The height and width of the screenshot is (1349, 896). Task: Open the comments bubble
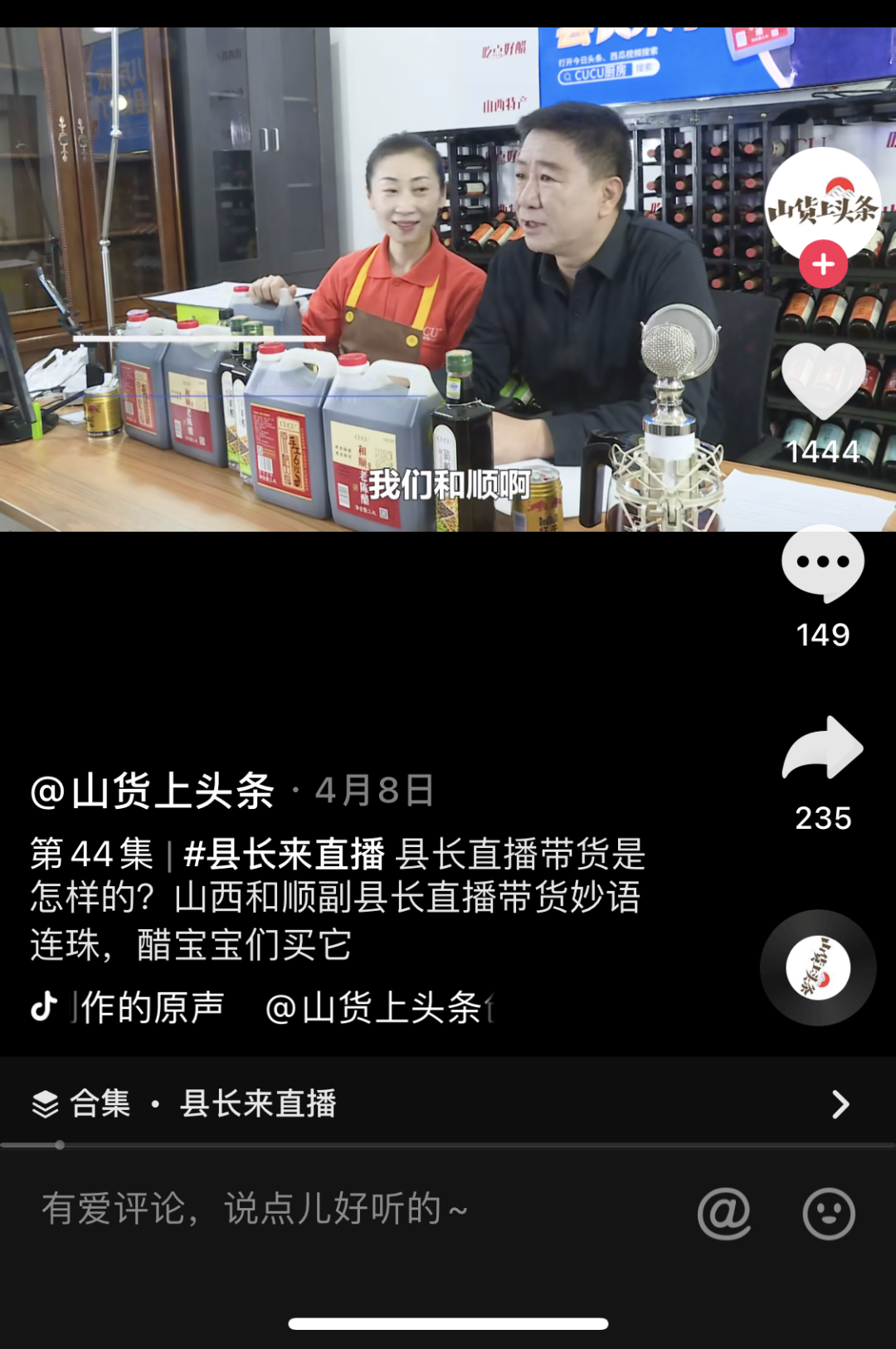point(823,564)
